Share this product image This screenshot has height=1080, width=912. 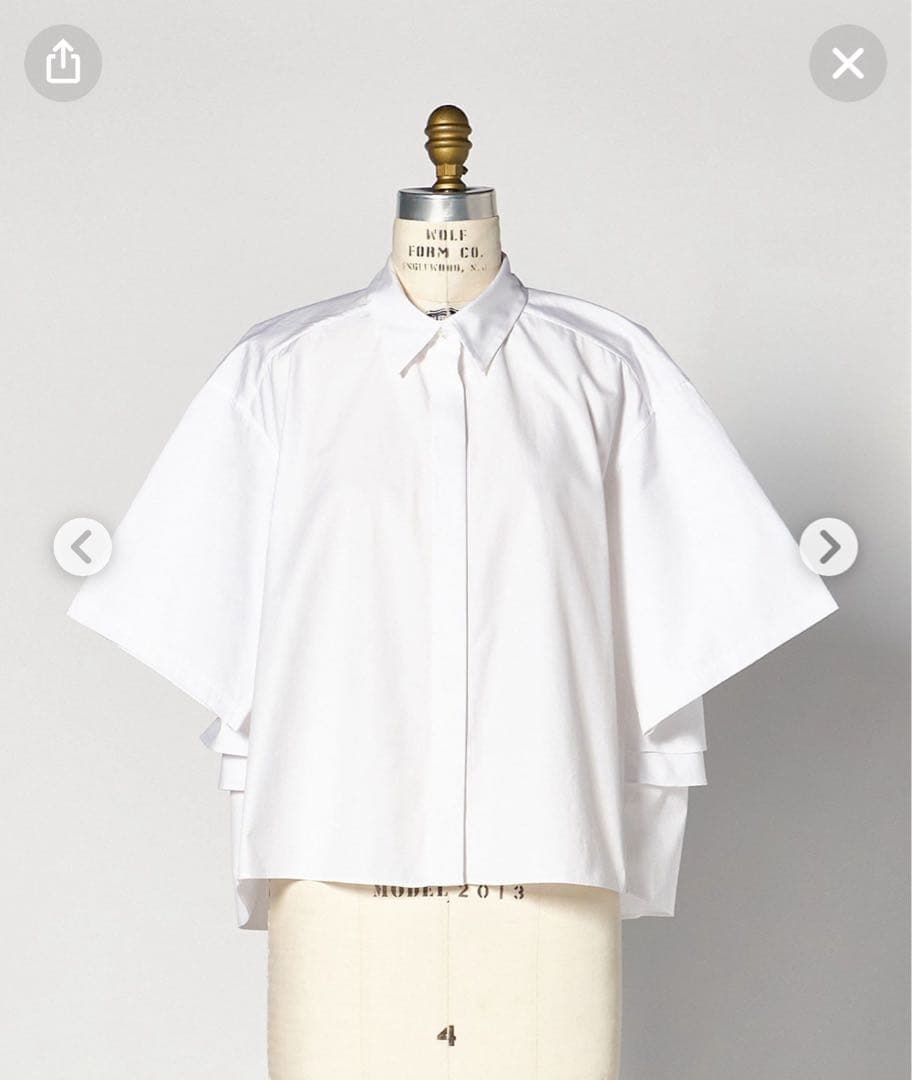pos(63,63)
